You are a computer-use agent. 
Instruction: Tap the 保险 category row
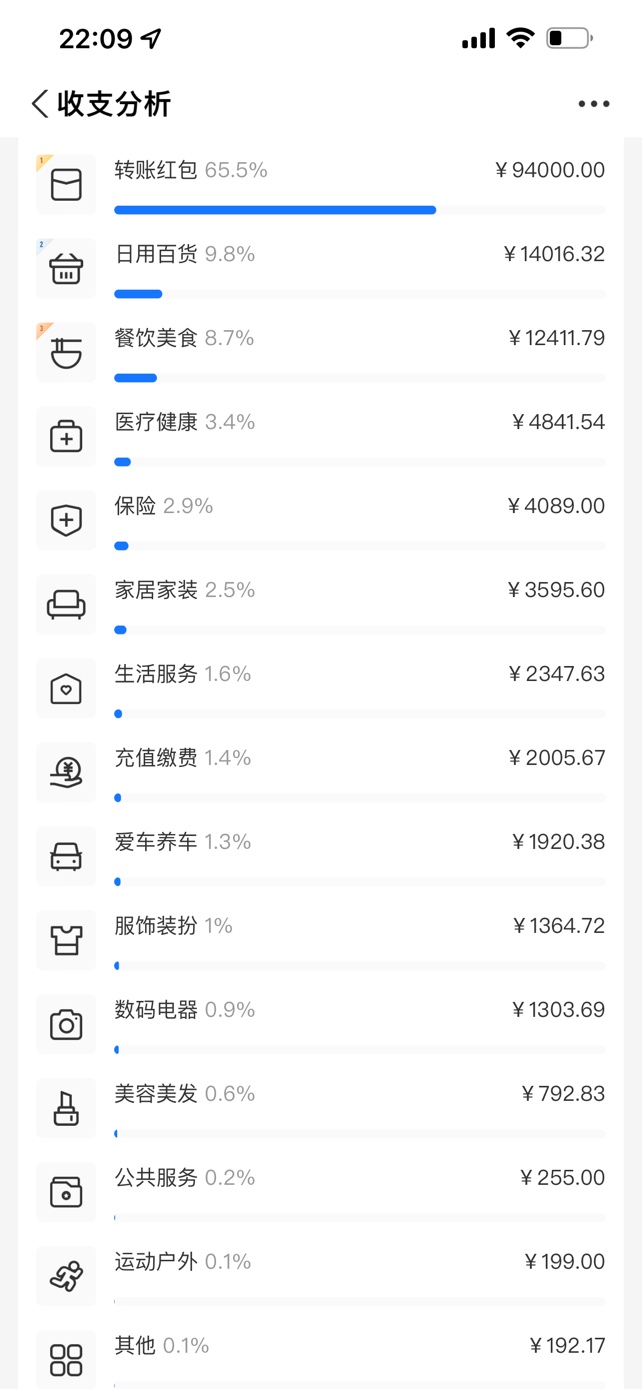coord(321,520)
